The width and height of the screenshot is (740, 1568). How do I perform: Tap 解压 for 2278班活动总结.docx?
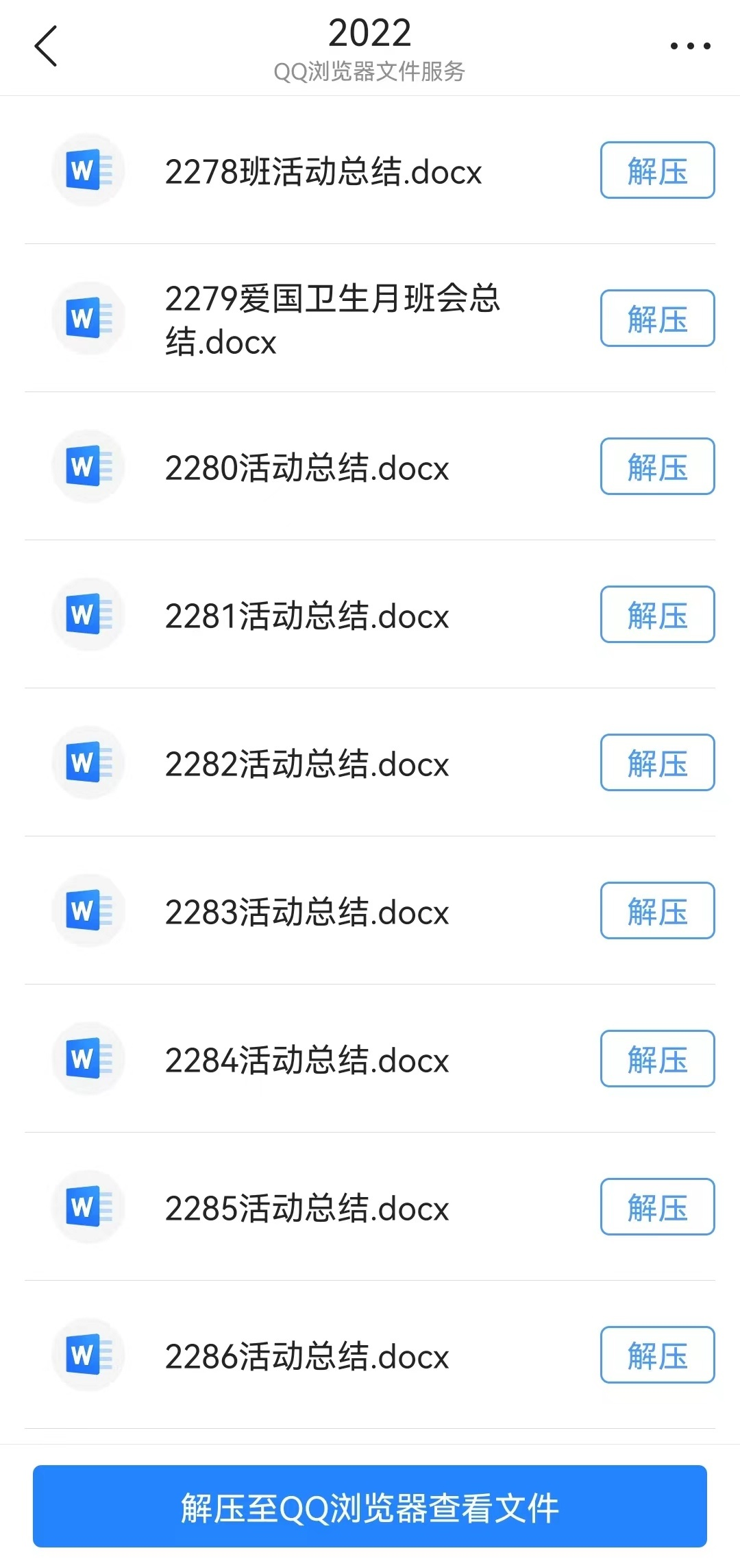(657, 171)
